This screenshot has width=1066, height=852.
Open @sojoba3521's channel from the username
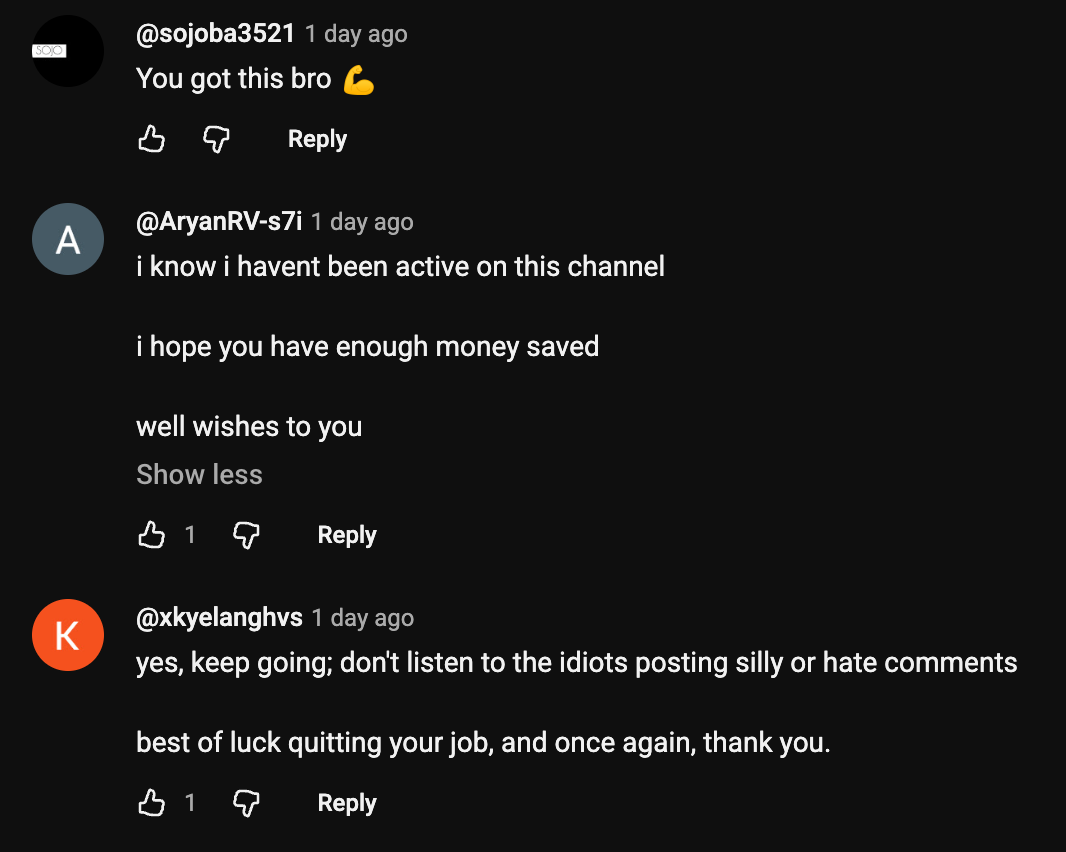tap(216, 34)
